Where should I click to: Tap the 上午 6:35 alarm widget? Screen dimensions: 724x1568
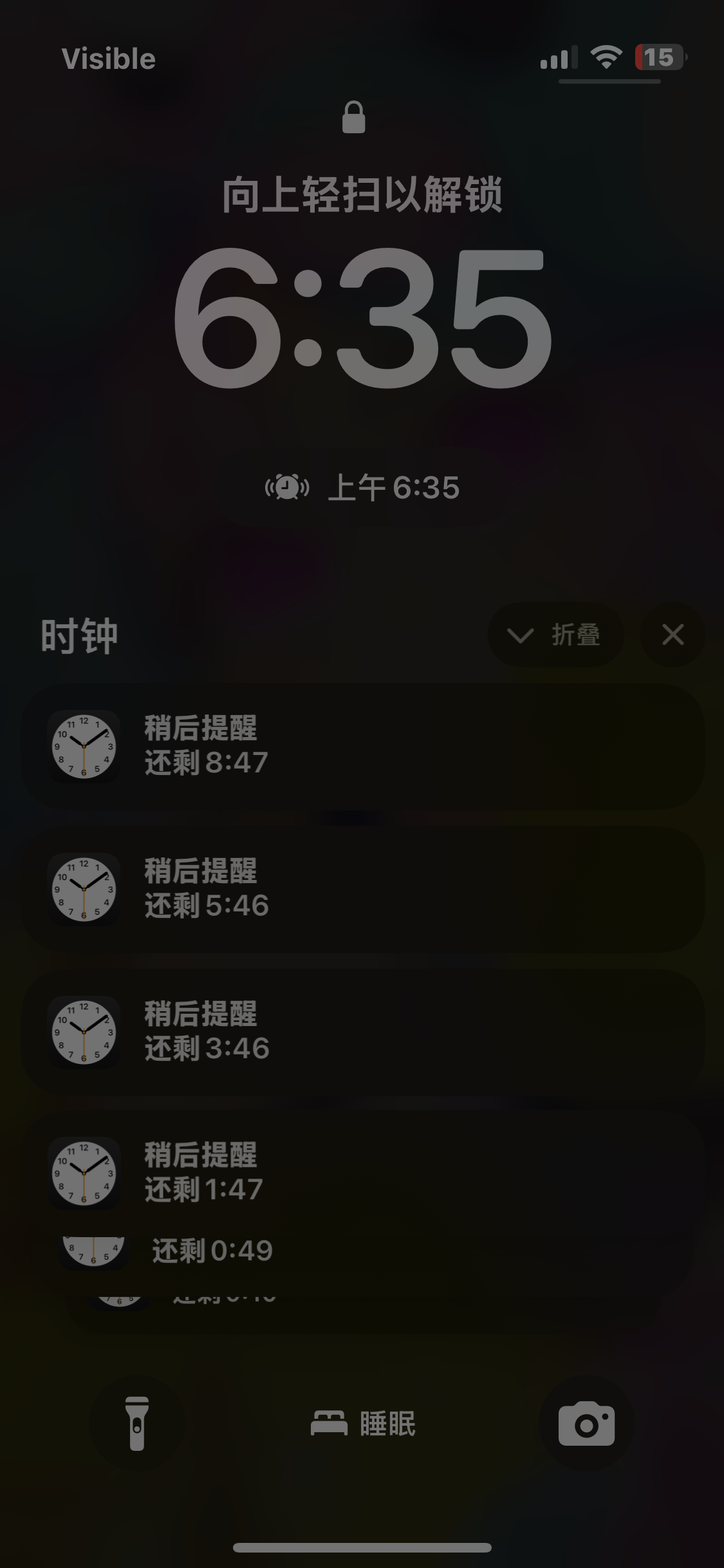[362, 487]
